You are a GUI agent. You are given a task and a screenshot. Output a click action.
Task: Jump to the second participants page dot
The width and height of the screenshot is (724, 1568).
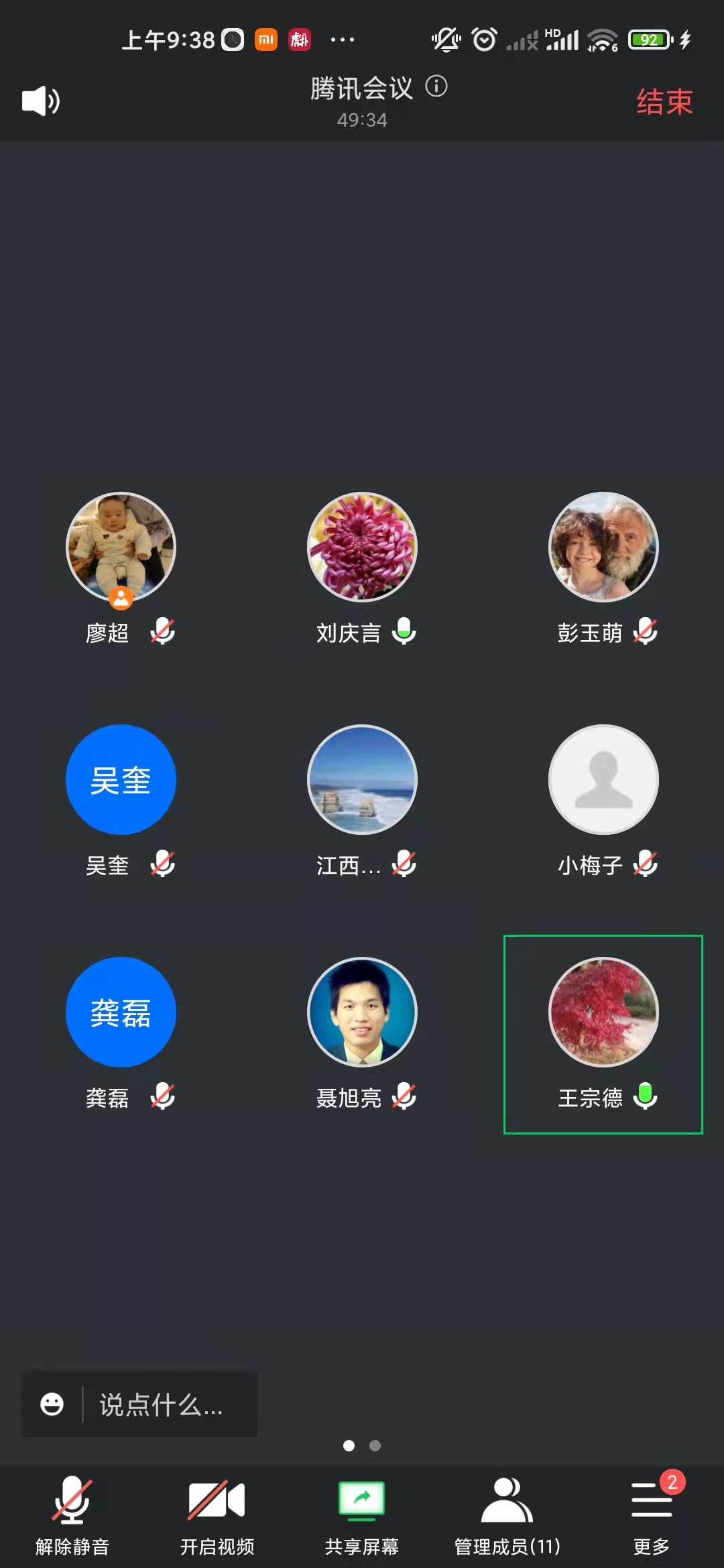coord(375,1445)
